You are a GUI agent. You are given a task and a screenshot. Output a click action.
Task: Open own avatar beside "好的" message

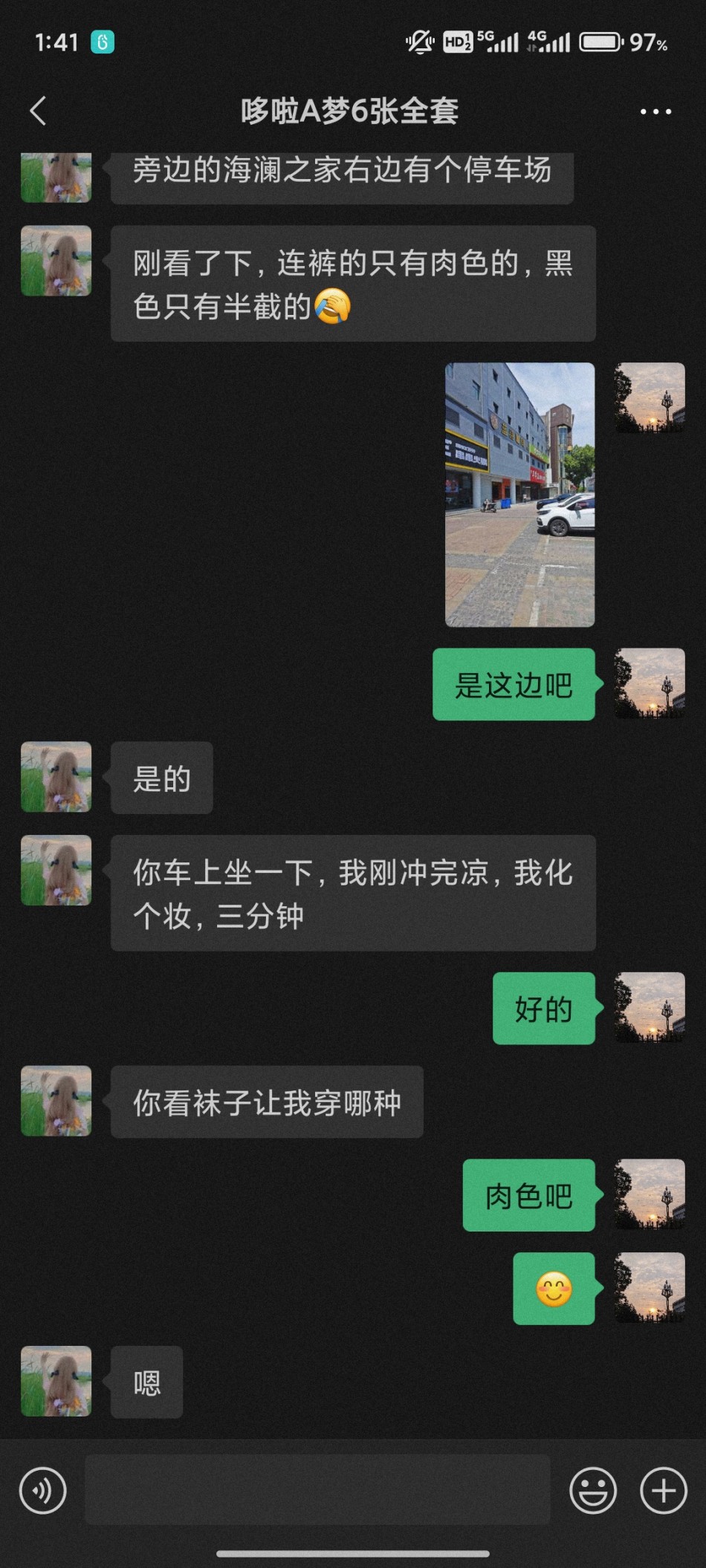650,1007
